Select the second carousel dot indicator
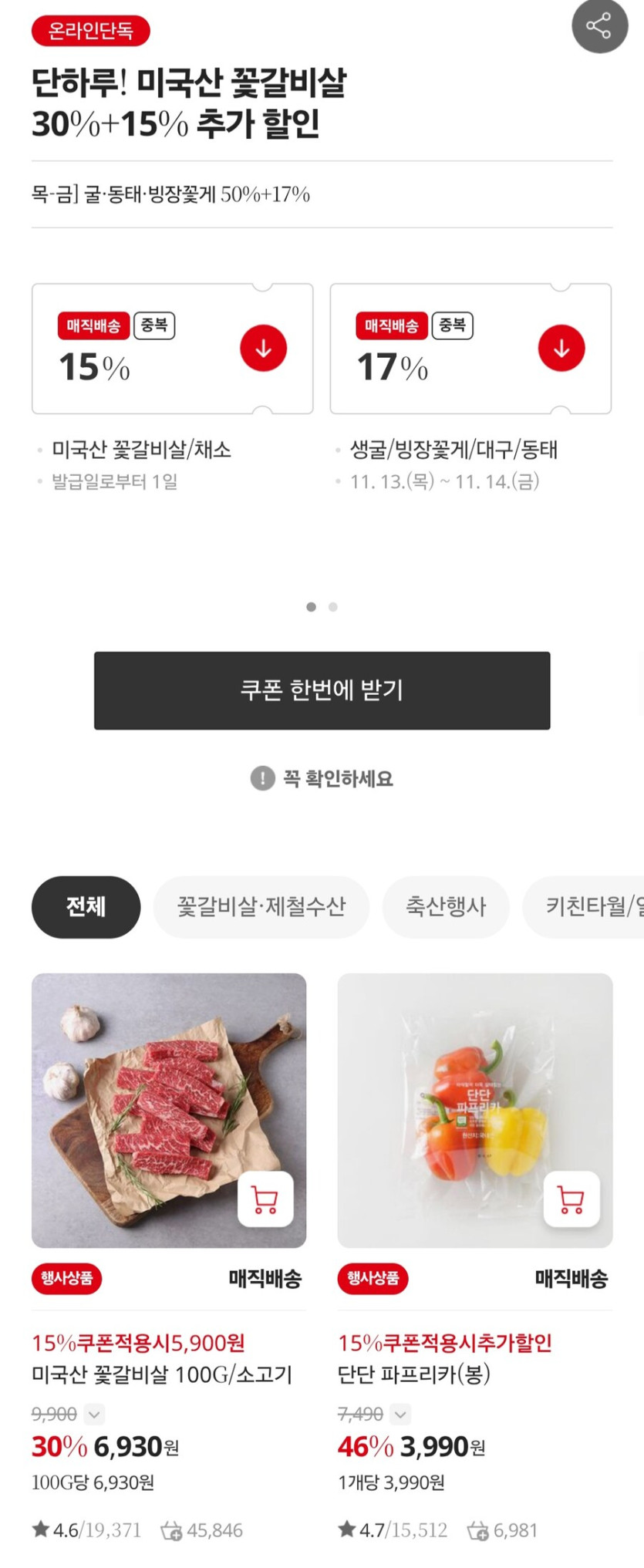 click(332, 607)
